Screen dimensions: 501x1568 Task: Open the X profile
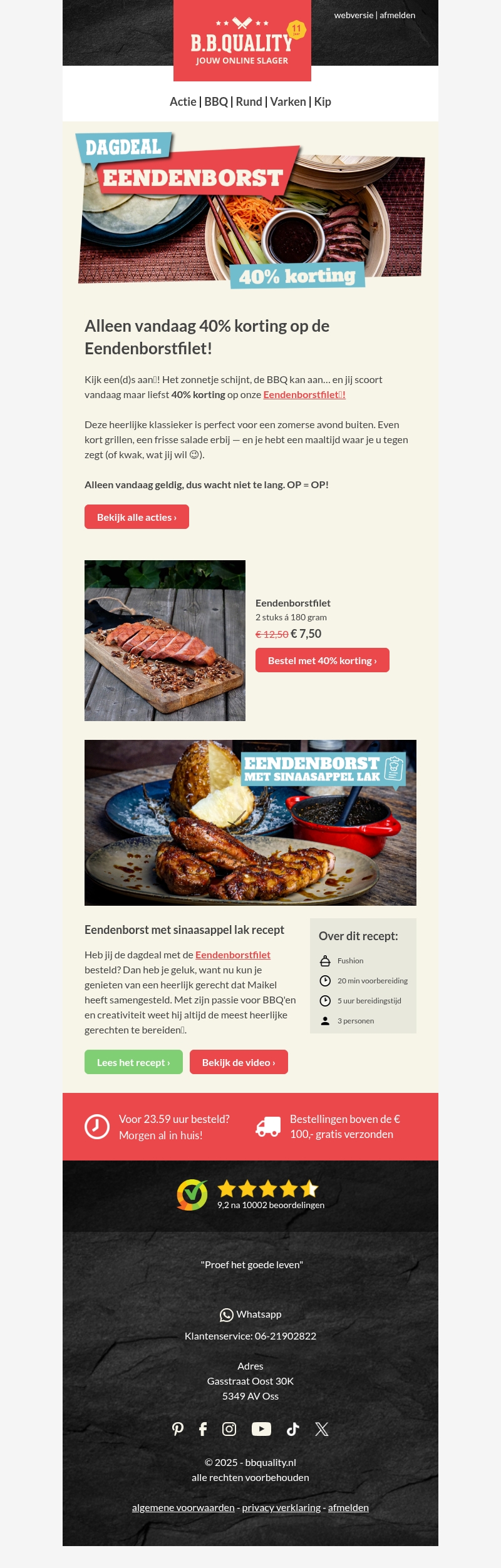click(x=322, y=1429)
